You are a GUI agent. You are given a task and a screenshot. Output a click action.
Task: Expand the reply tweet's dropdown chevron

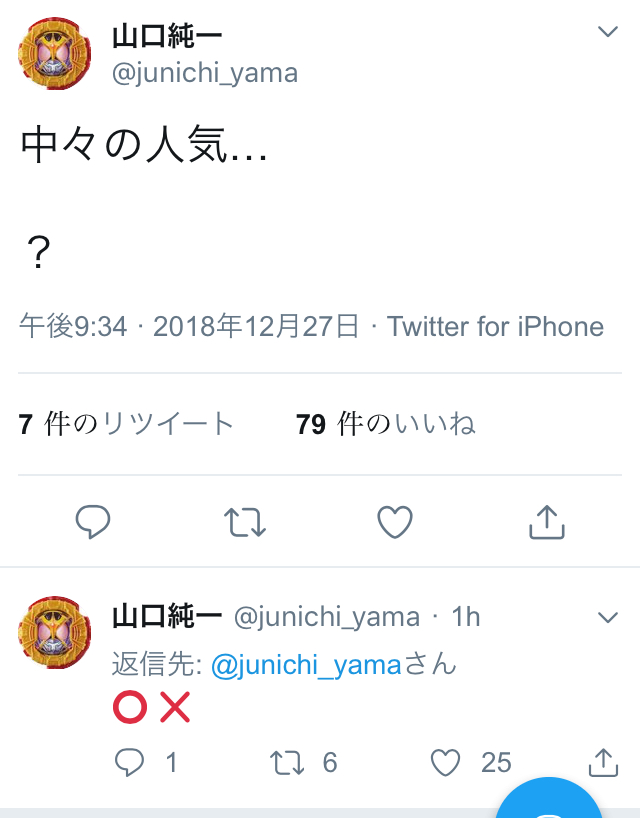[x=607, y=617]
